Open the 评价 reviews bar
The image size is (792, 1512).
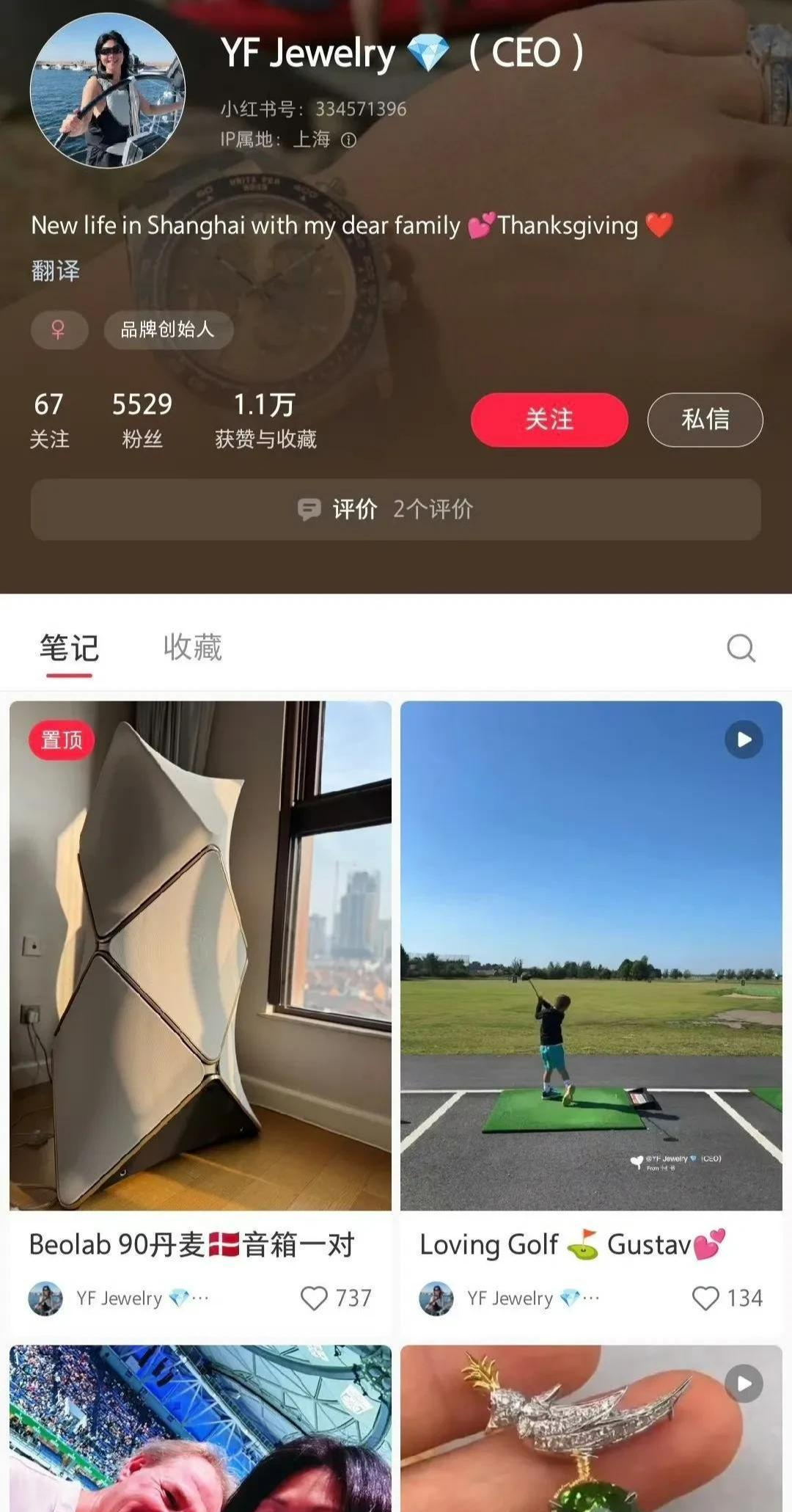[395, 509]
